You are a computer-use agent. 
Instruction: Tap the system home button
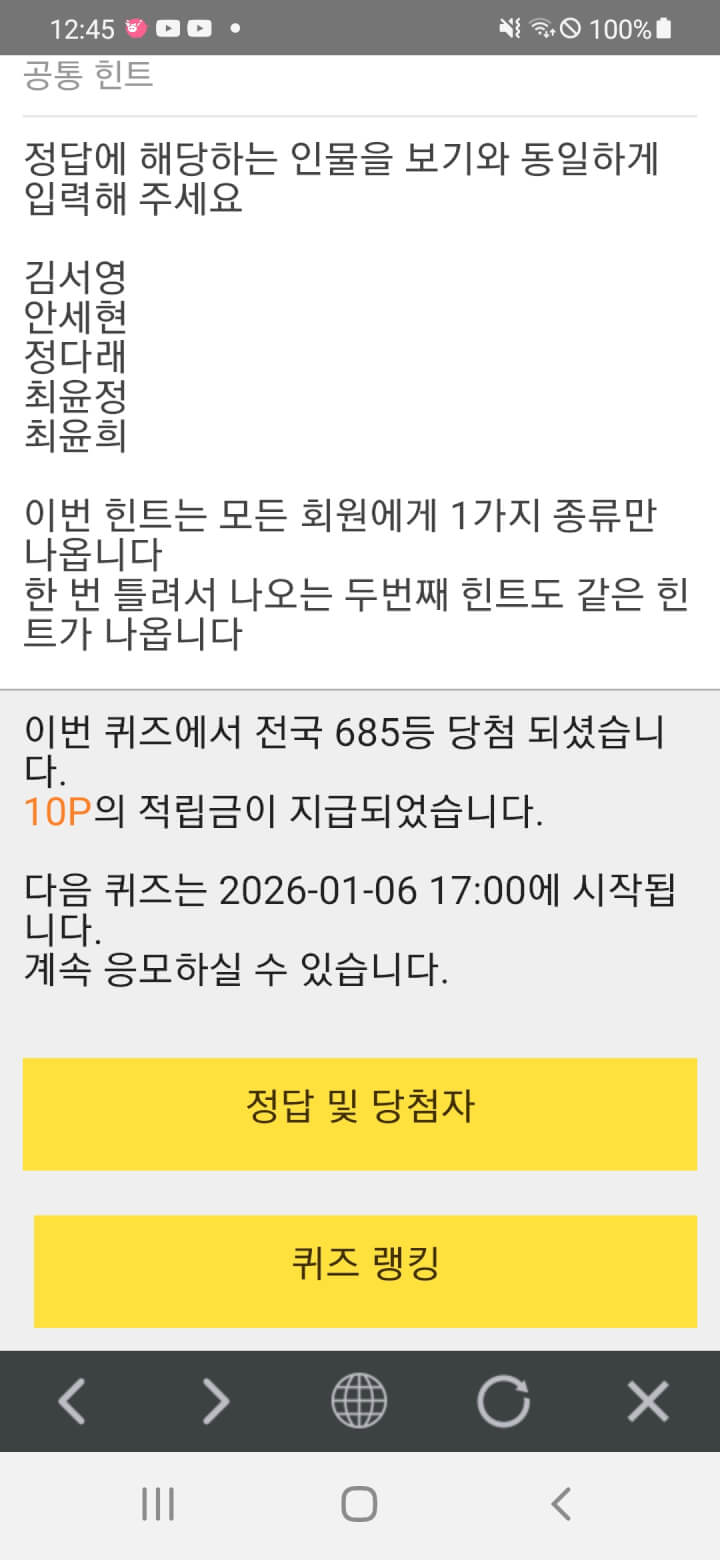point(359,1503)
